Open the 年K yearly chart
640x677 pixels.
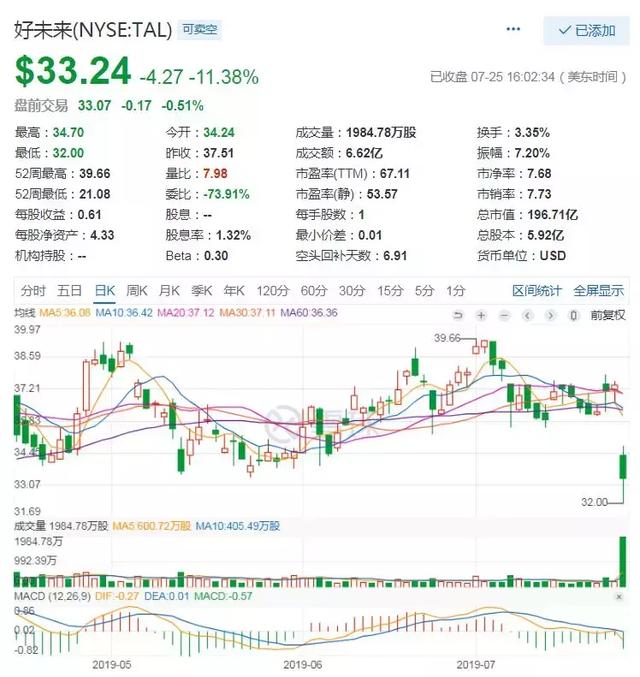pos(233,291)
